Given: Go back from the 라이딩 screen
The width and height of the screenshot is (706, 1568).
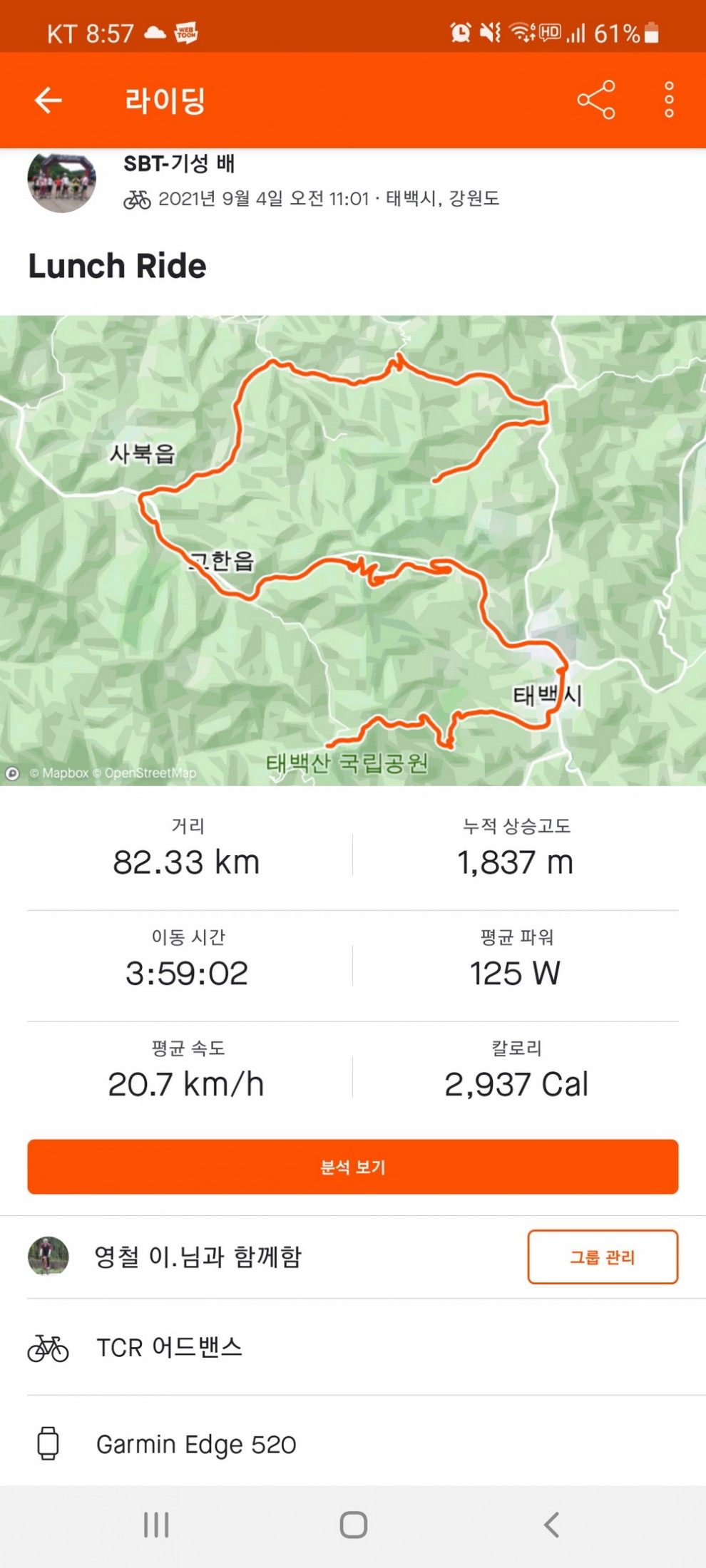Looking at the screenshot, I should tap(48, 100).
